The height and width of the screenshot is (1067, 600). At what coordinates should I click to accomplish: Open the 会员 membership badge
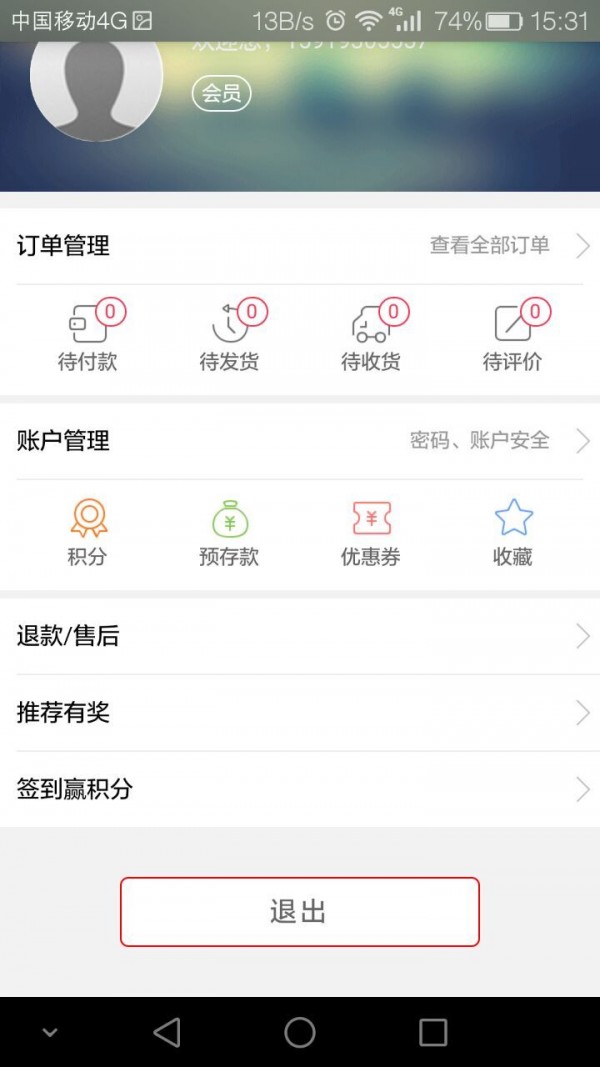coord(221,94)
